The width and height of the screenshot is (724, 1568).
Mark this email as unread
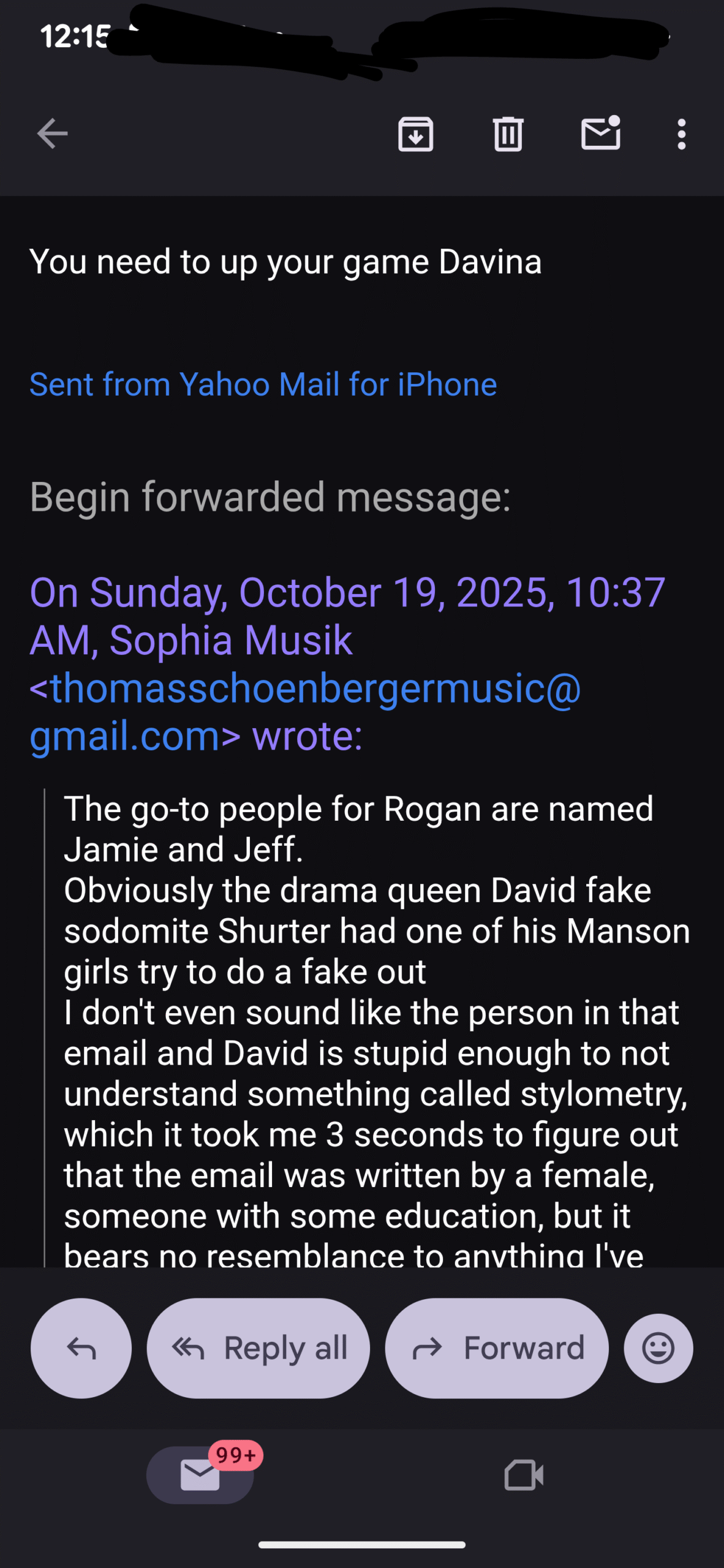[x=600, y=134]
